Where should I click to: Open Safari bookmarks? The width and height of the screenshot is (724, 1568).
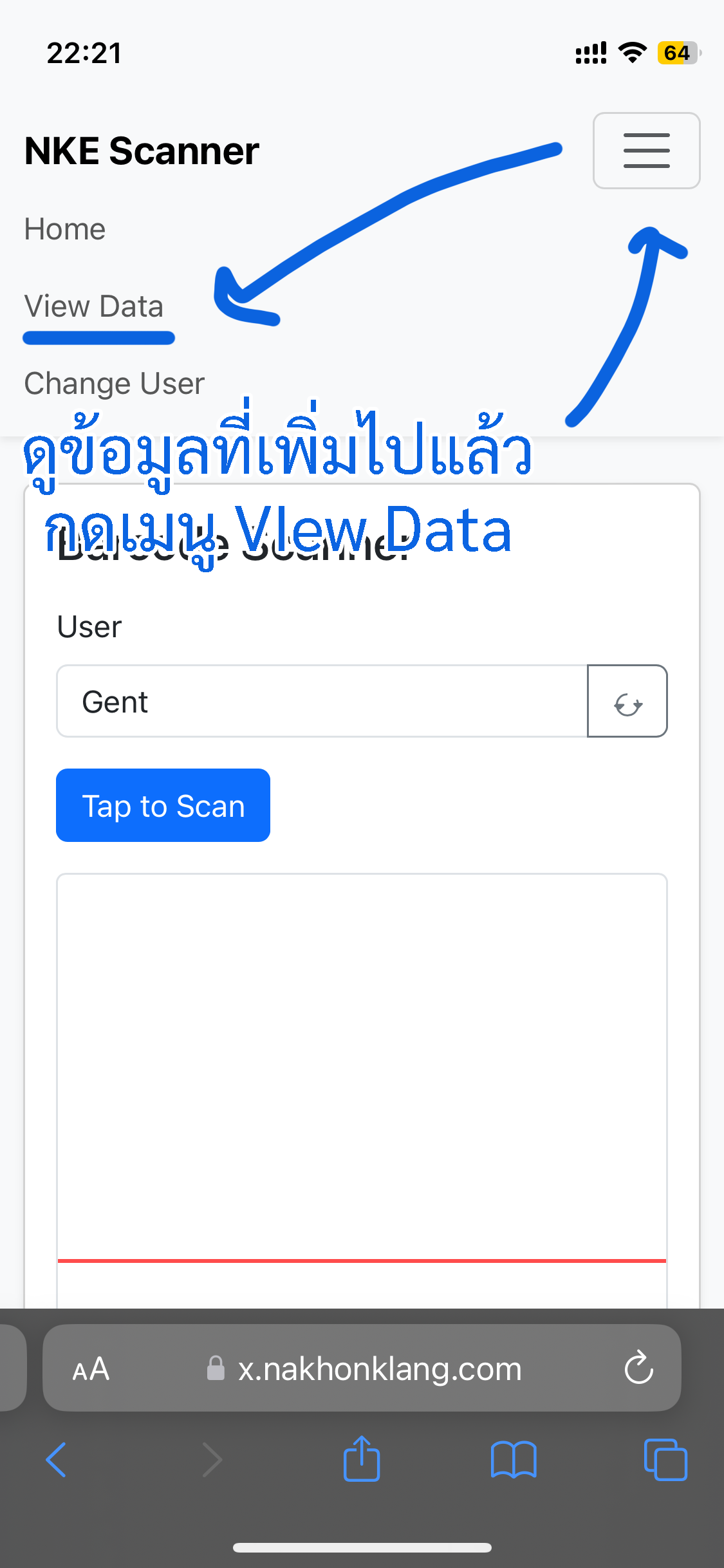tap(513, 1459)
